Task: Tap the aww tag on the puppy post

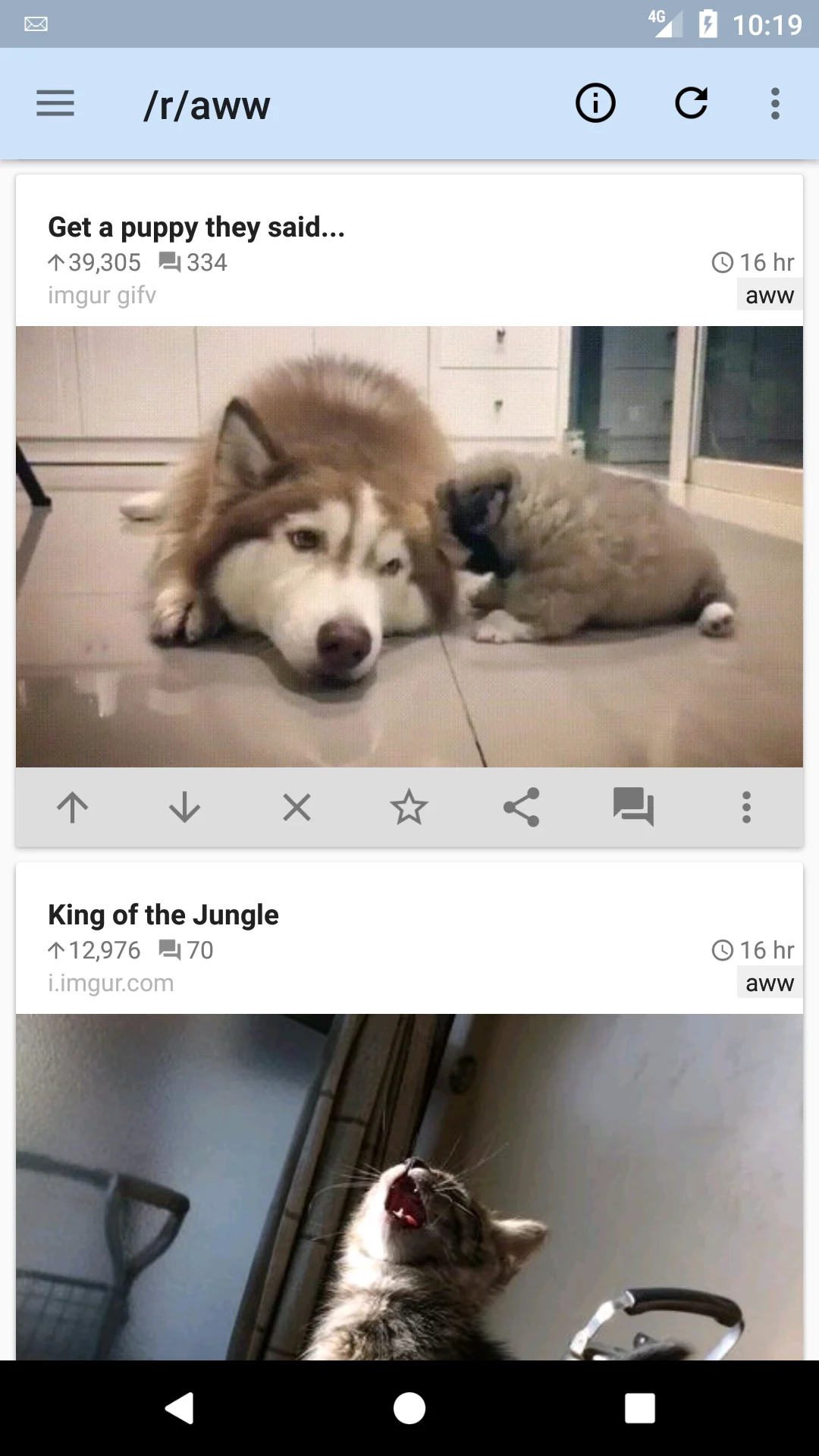Action: pos(769,296)
